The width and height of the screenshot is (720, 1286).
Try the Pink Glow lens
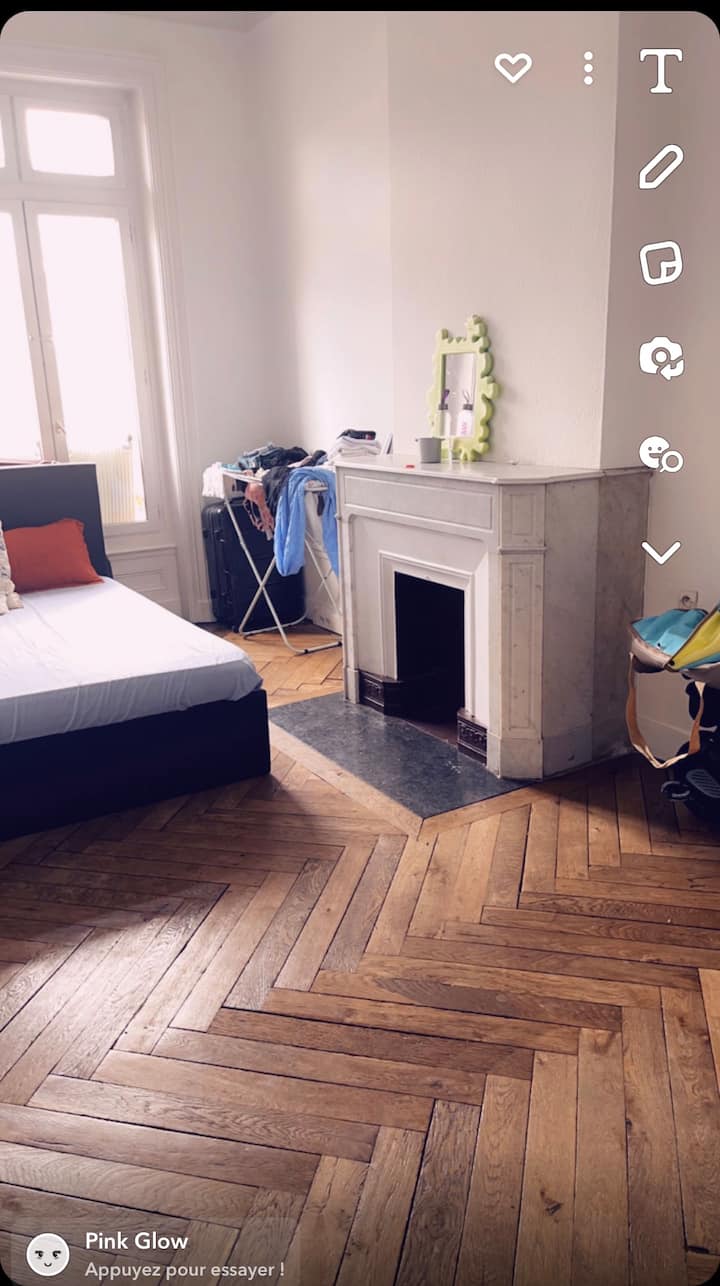(135, 1253)
